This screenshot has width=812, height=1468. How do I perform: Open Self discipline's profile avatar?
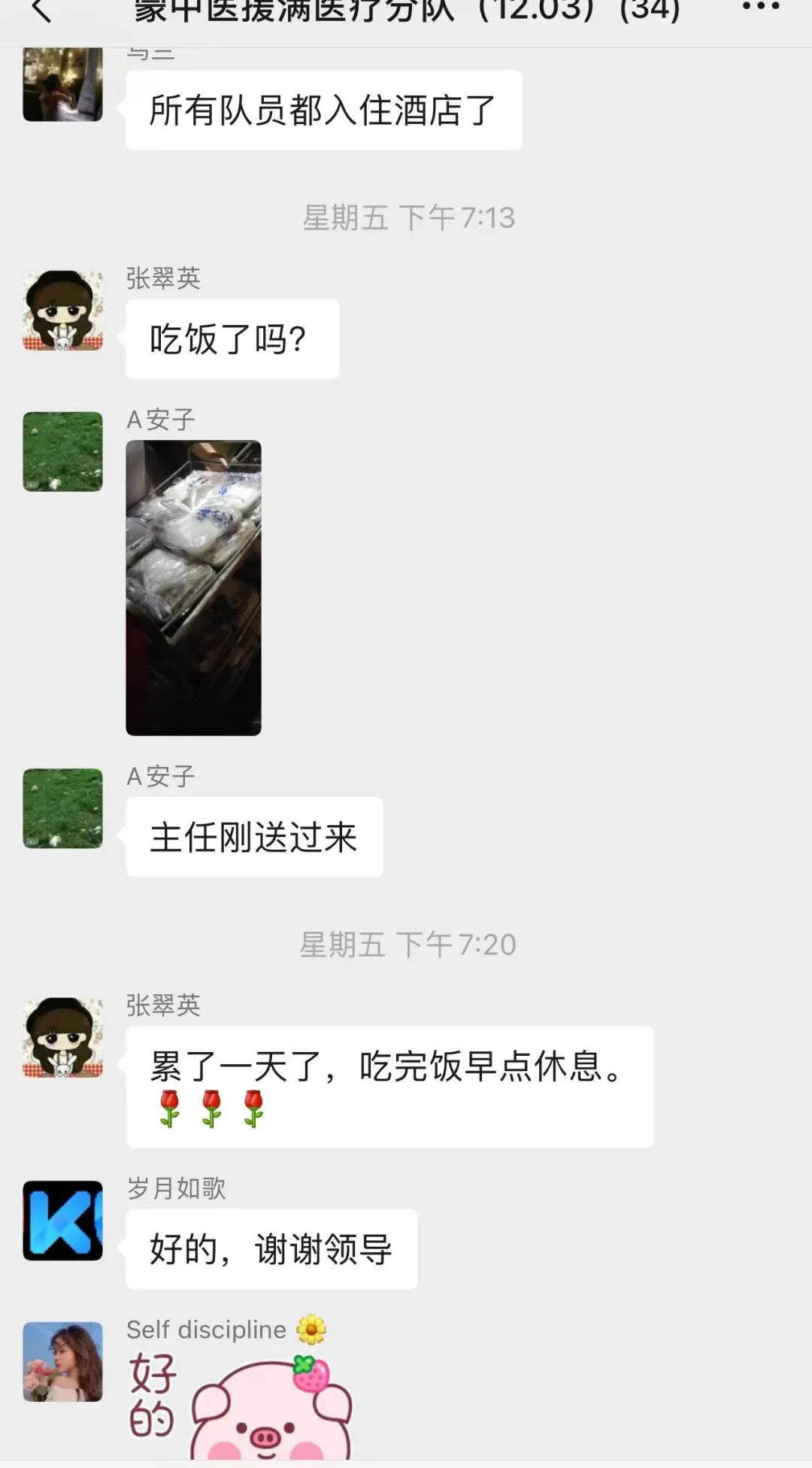[x=62, y=1361]
